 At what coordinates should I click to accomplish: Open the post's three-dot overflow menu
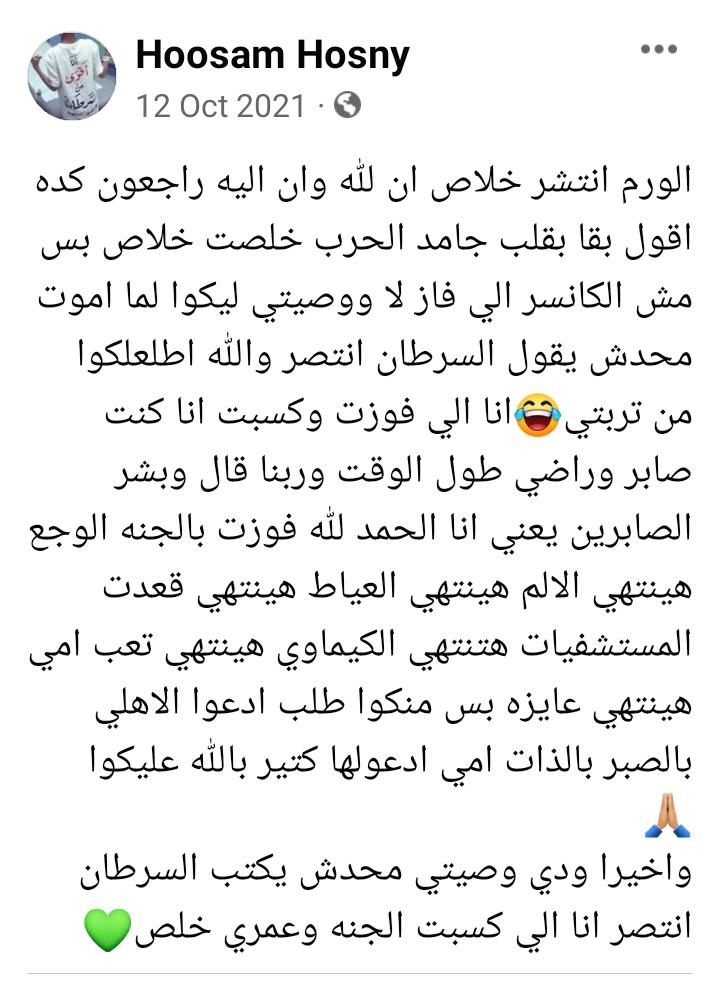(661, 50)
